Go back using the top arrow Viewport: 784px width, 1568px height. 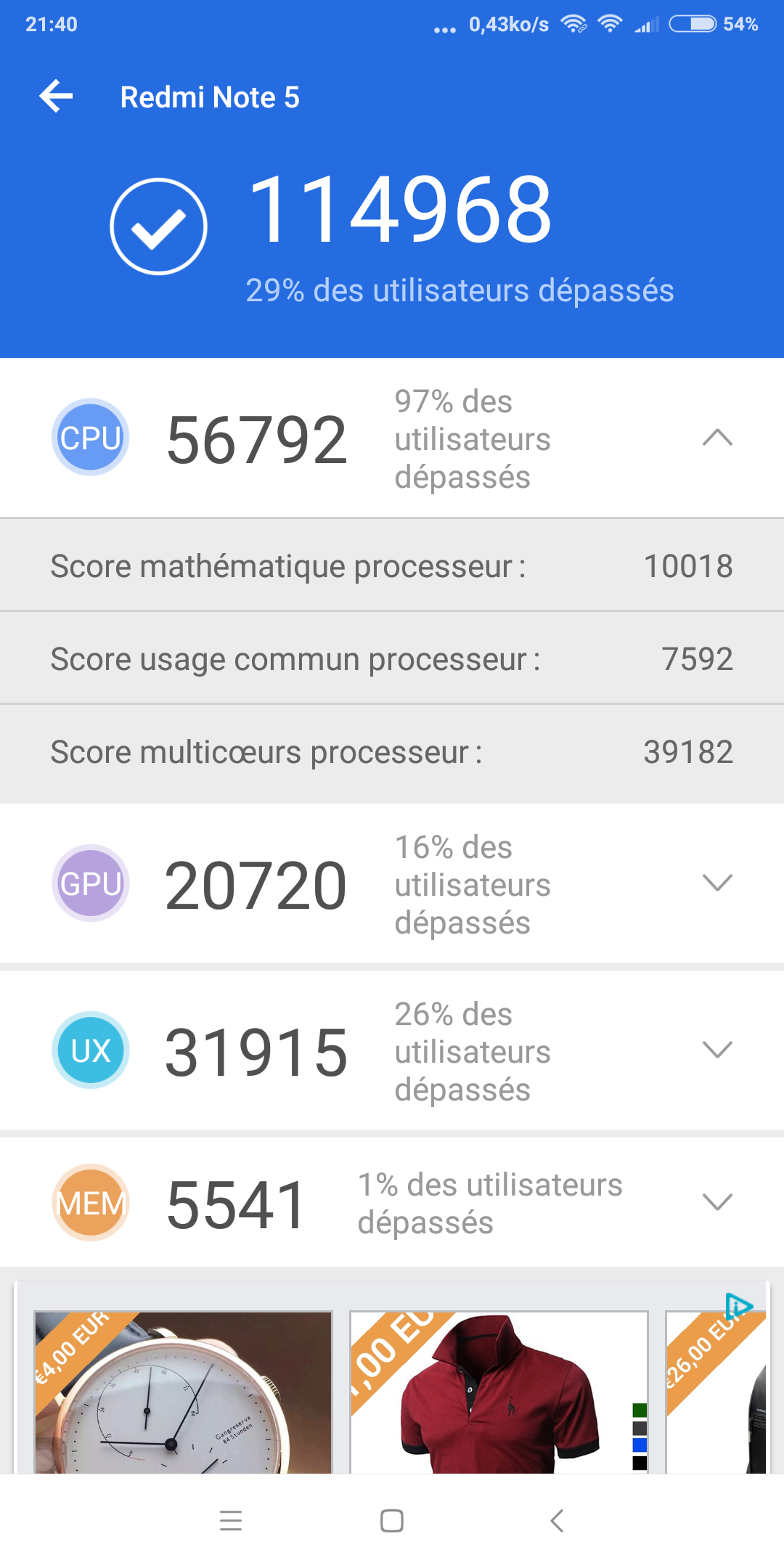[x=57, y=97]
